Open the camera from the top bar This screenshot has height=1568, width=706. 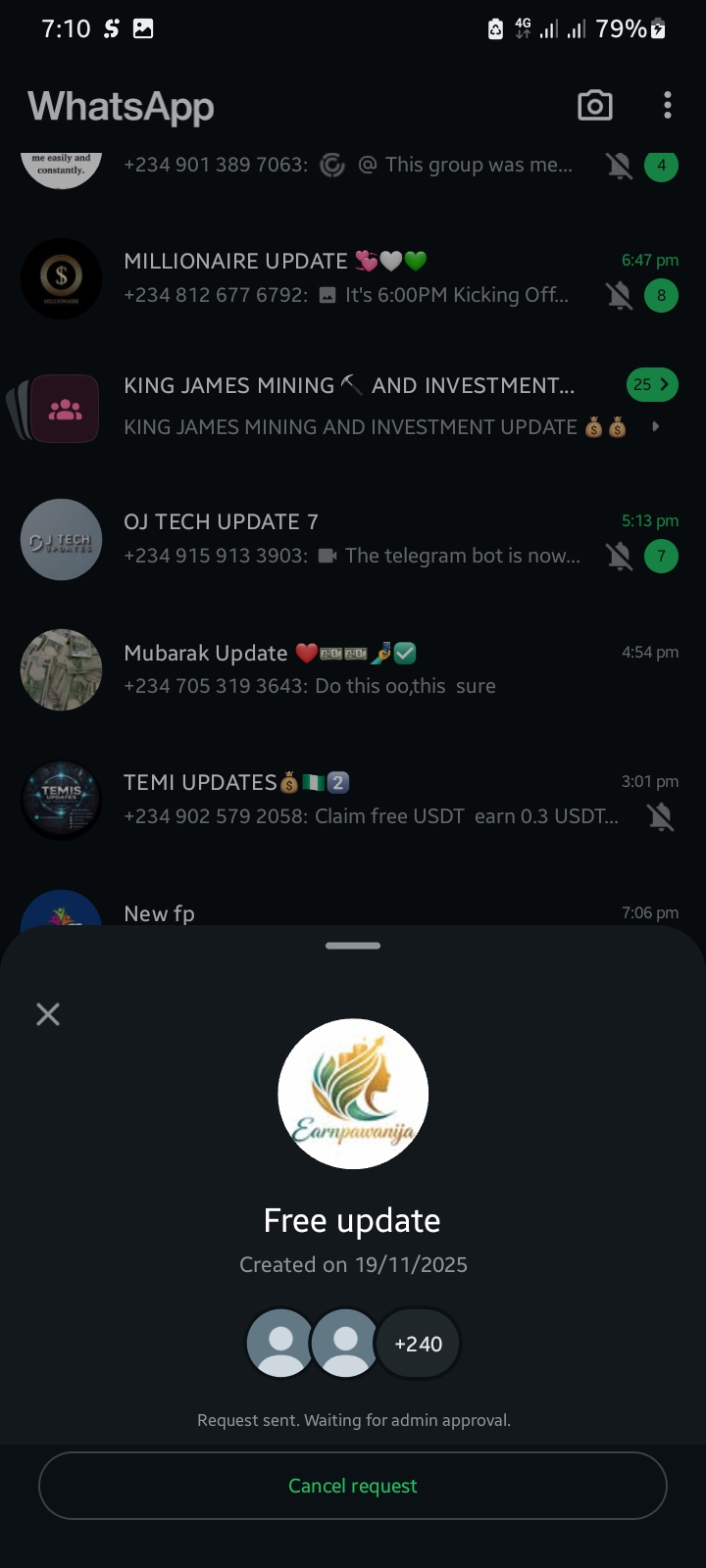[594, 106]
